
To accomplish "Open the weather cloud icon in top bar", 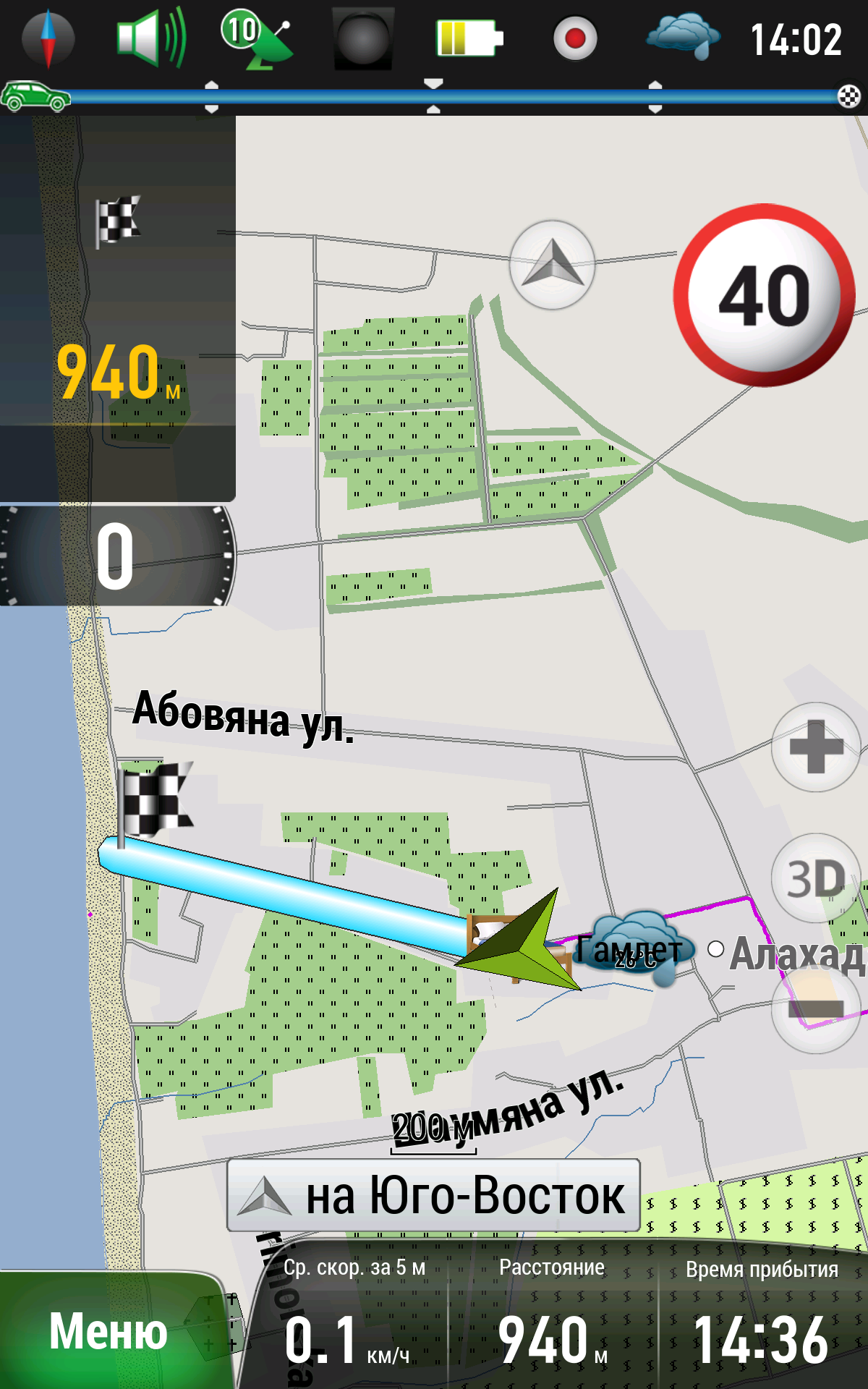I will point(683,36).
